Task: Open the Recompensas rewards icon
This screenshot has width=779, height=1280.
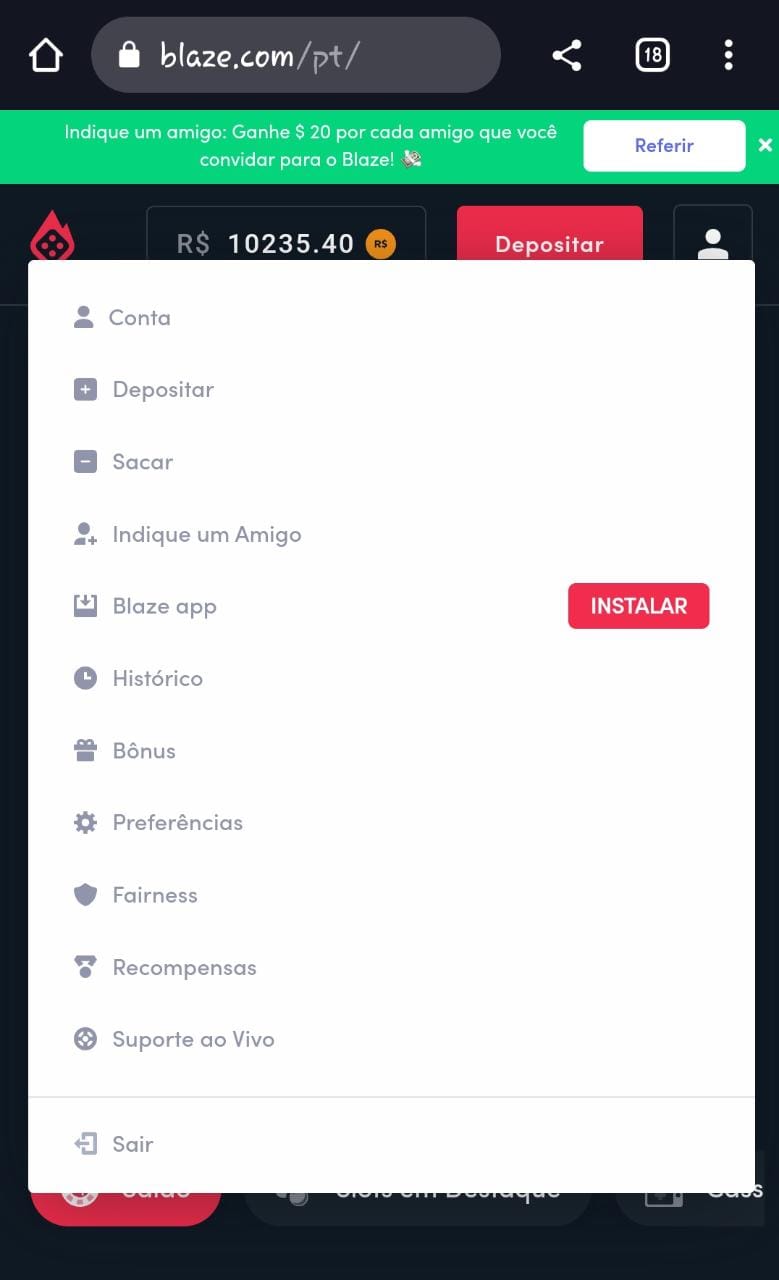Action: pos(85,966)
